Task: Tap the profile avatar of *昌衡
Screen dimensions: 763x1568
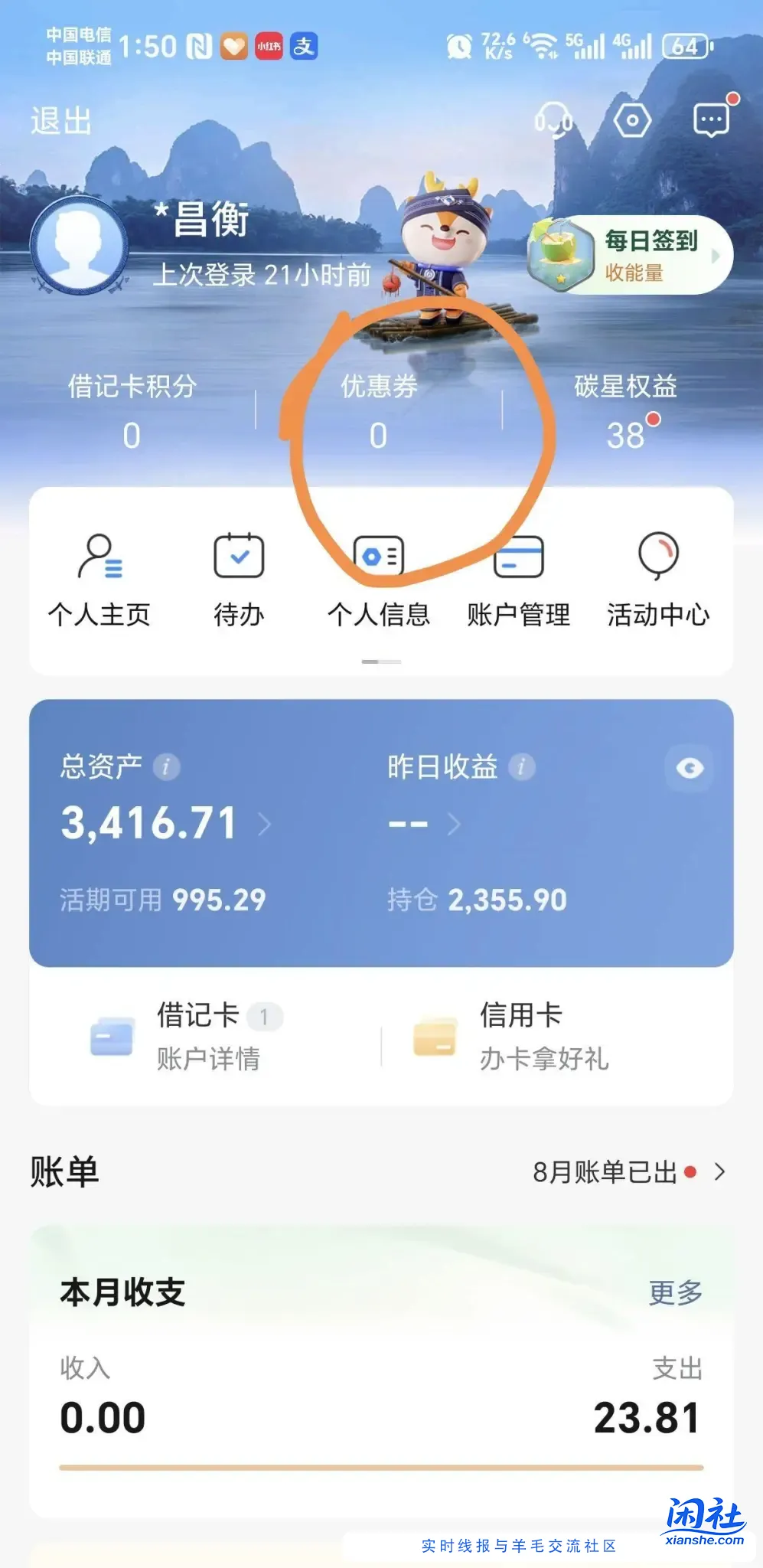Action: coord(81,245)
